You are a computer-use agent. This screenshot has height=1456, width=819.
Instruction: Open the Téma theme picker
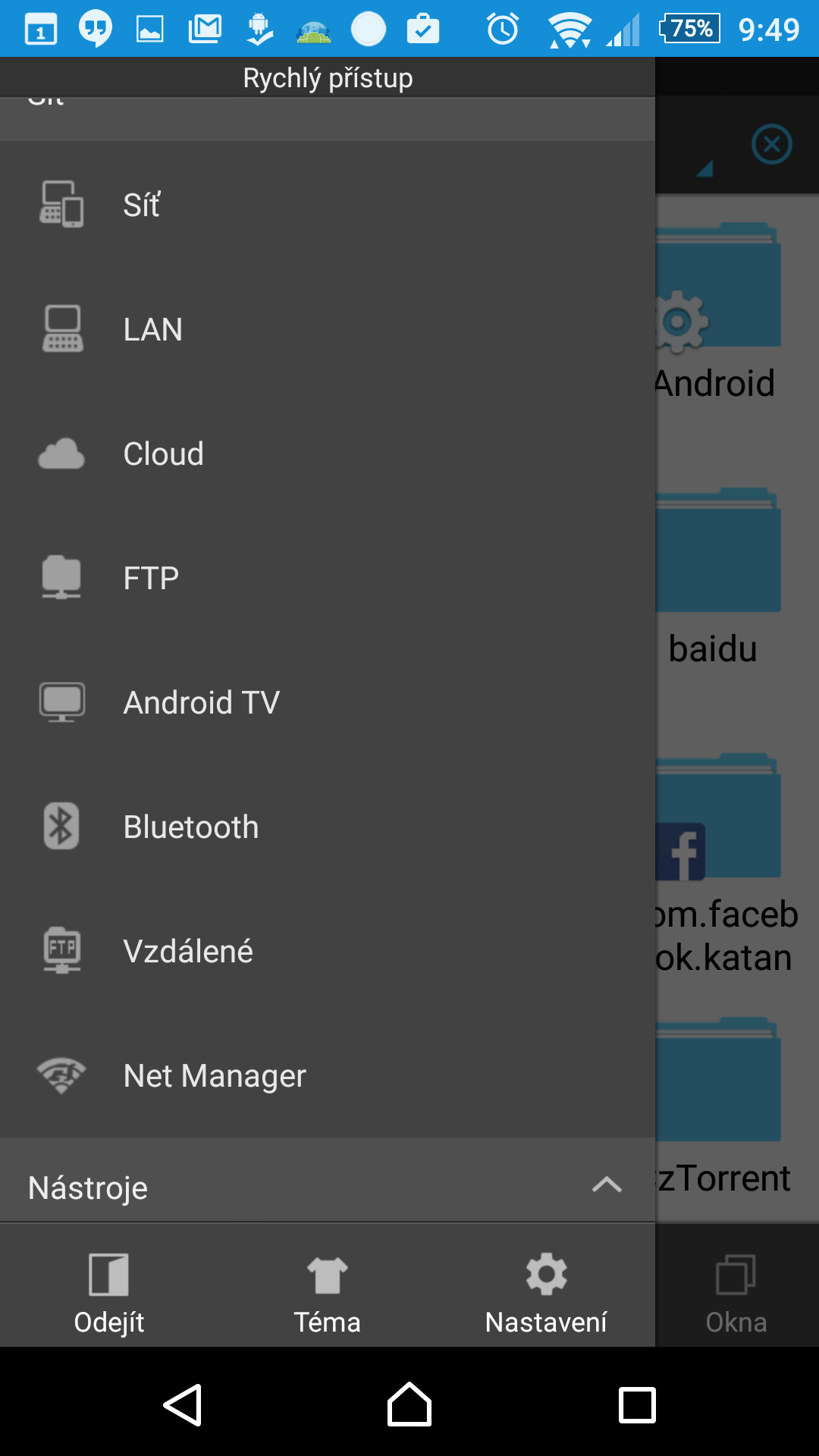click(x=327, y=1292)
